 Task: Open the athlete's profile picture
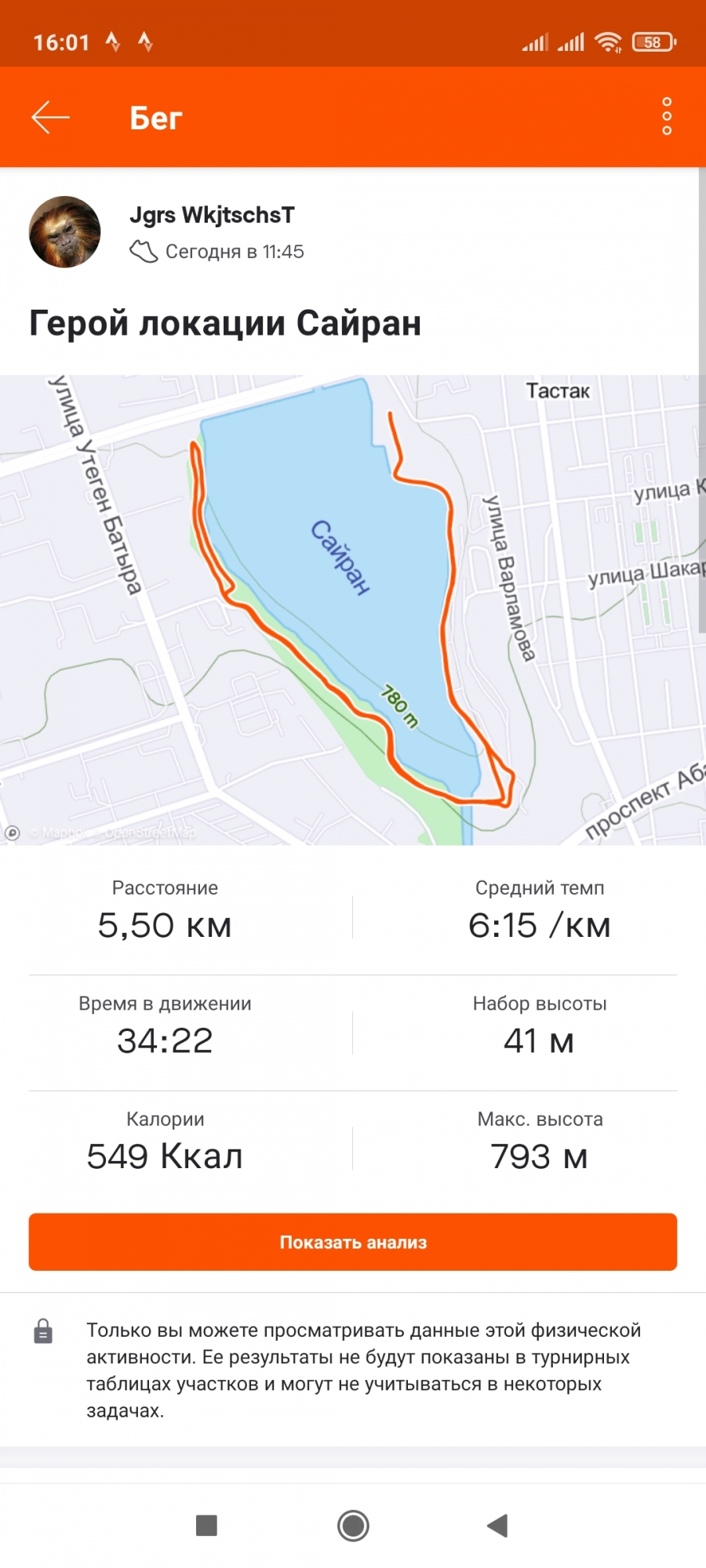[x=65, y=232]
